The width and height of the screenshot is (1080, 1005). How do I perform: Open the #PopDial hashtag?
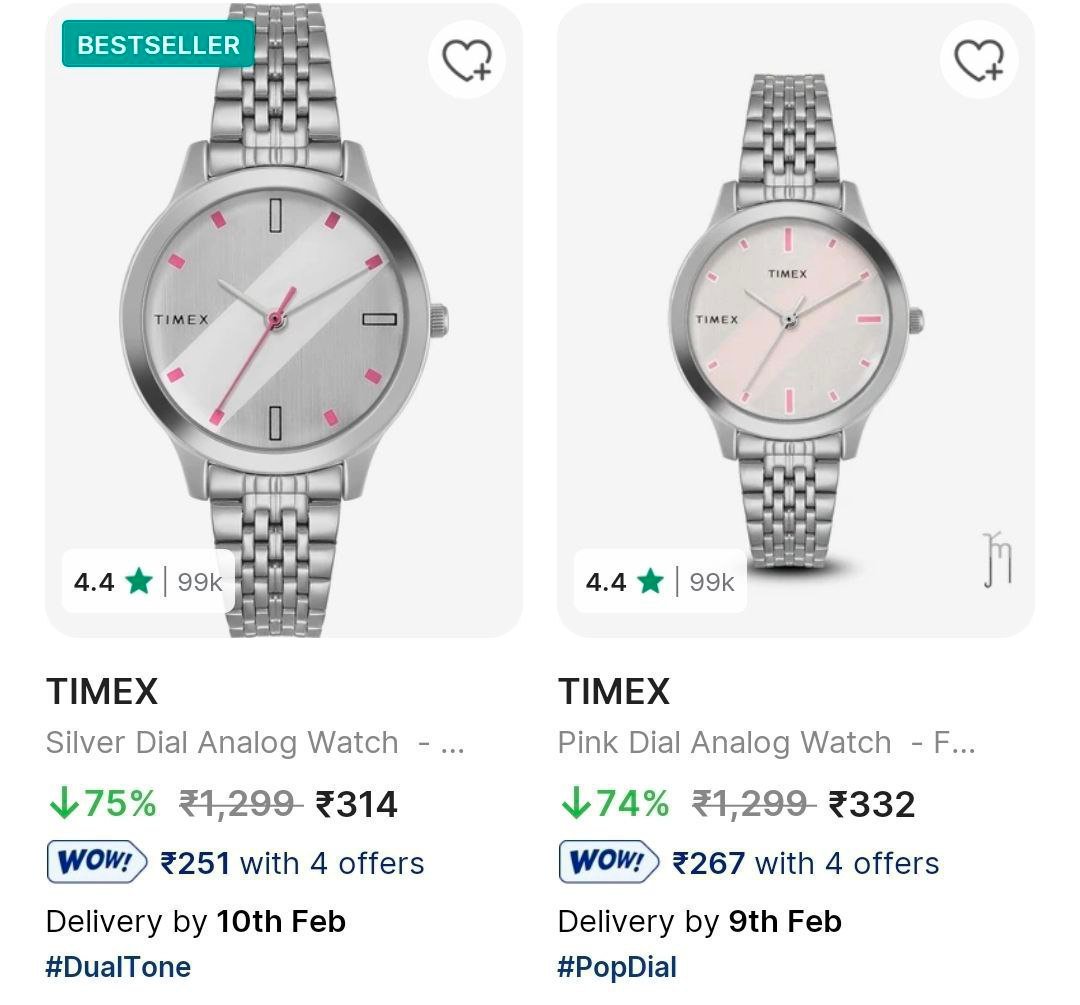pyautogui.click(x=617, y=967)
